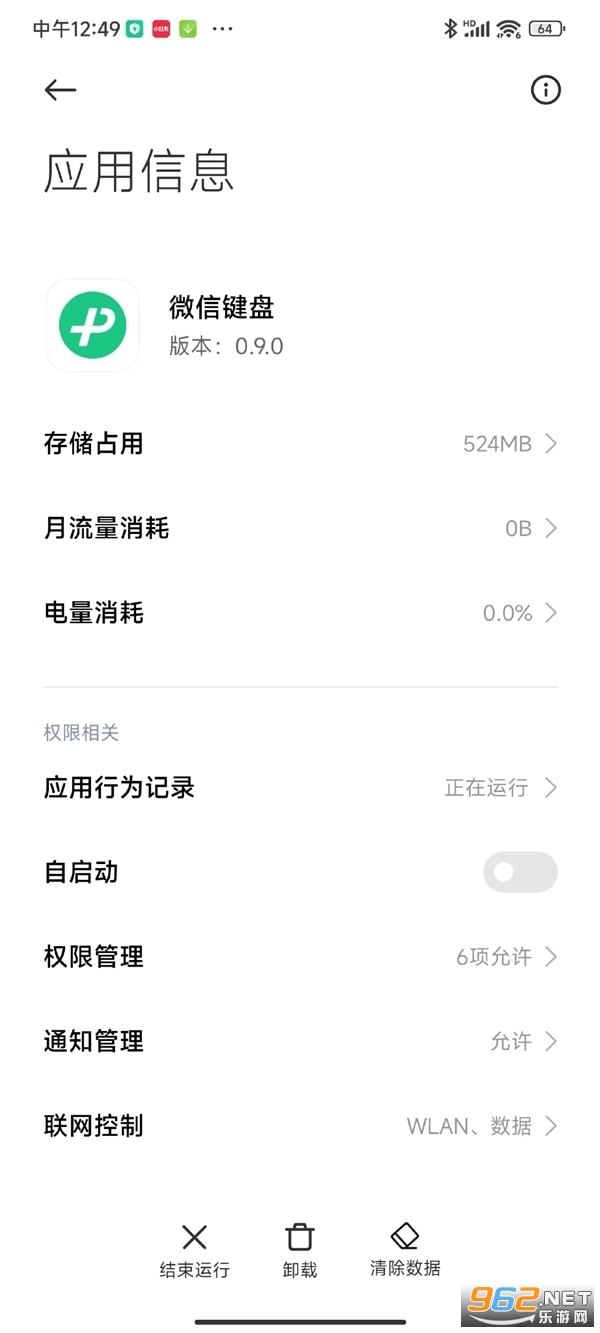Viewport: 600px width, 1333px height.
Task: Open 存储占用 storage details
Action: click(300, 443)
